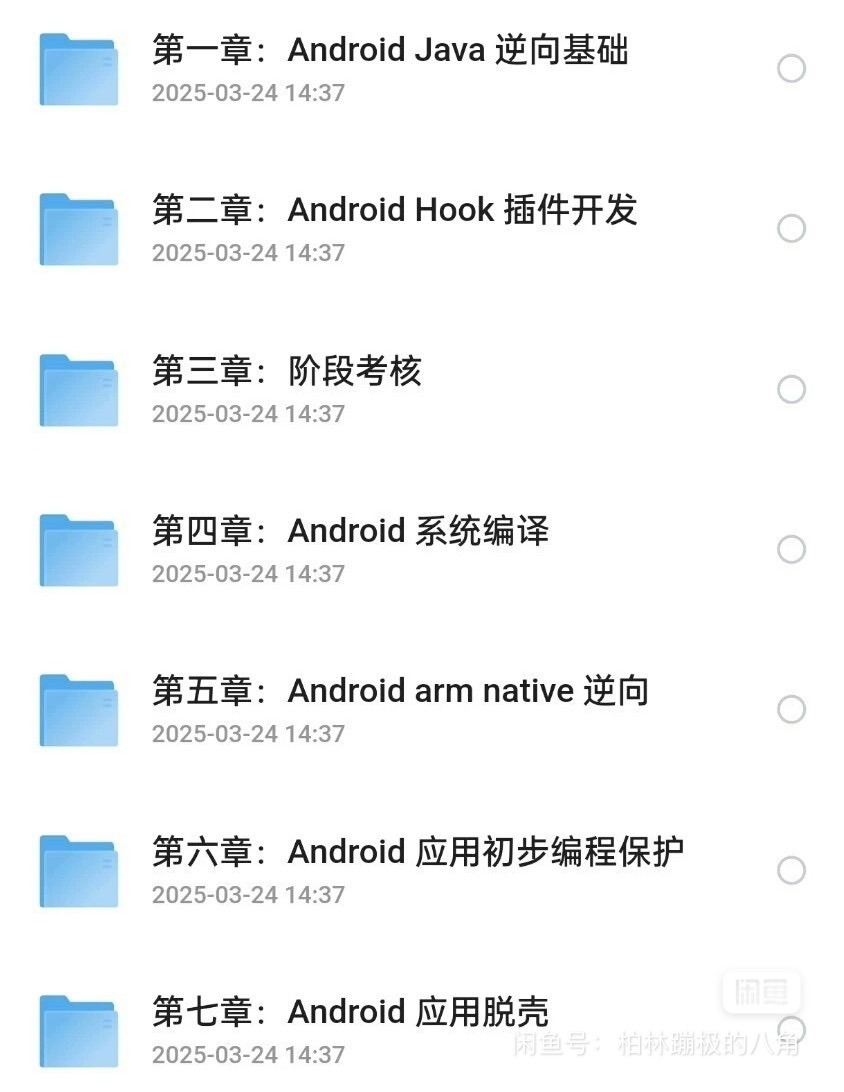Image resolution: width=844 pixels, height=1092 pixels.
Task: Click the folder icon for 第七章
Action: [78, 1030]
